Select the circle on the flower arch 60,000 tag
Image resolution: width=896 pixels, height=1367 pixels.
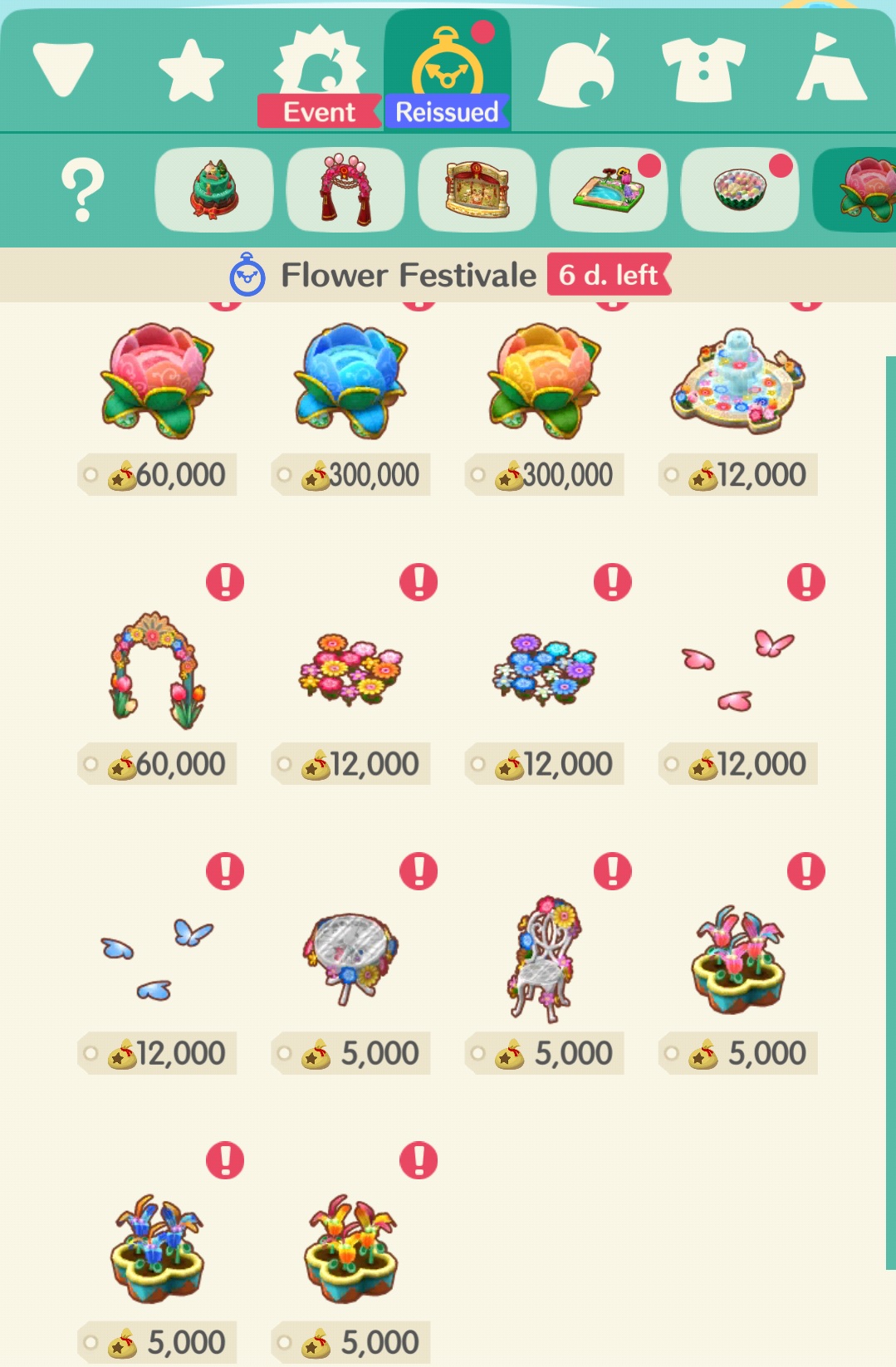[x=90, y=762]
